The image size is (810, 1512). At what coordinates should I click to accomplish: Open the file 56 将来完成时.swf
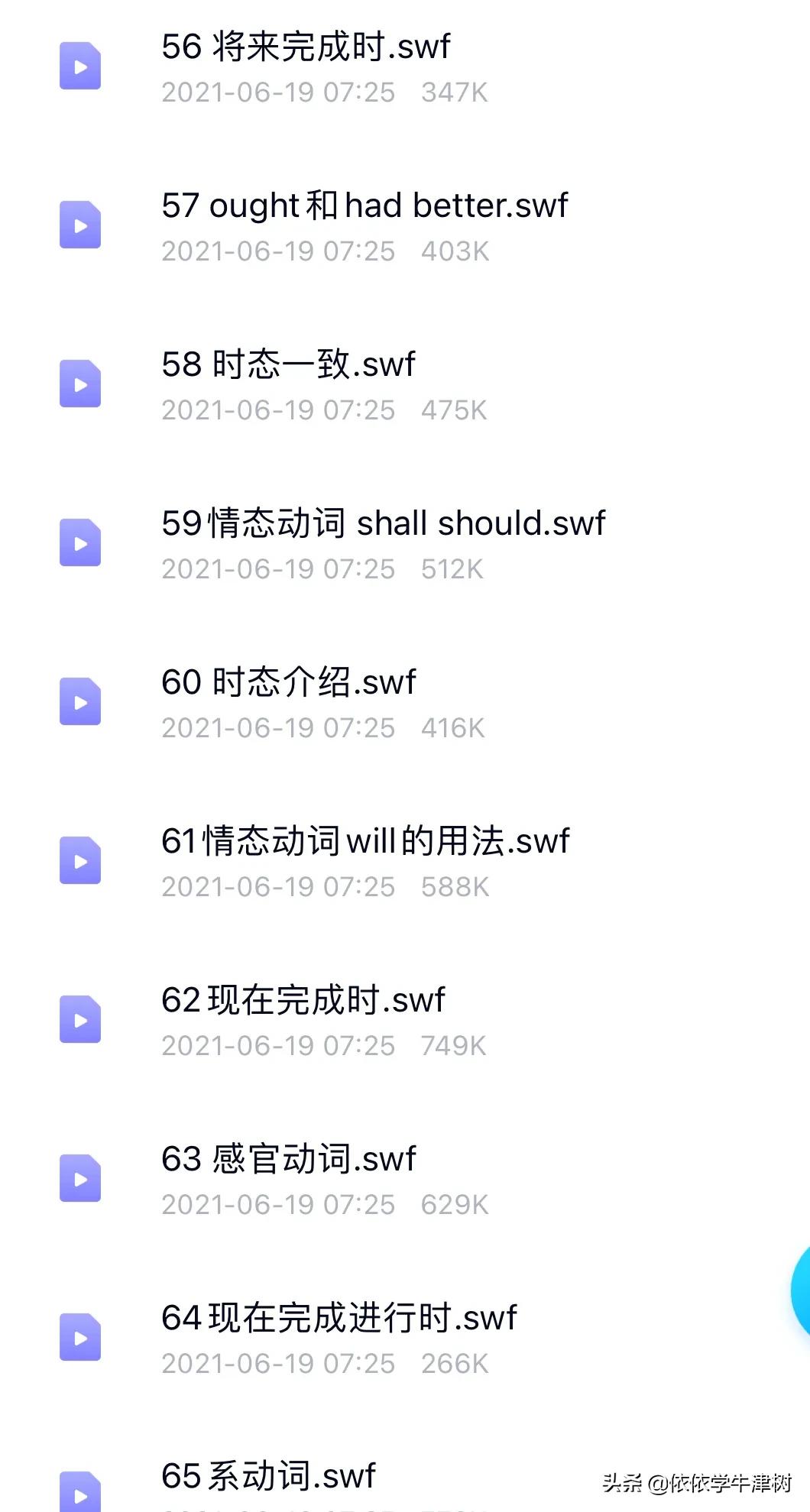coord(306,47)
